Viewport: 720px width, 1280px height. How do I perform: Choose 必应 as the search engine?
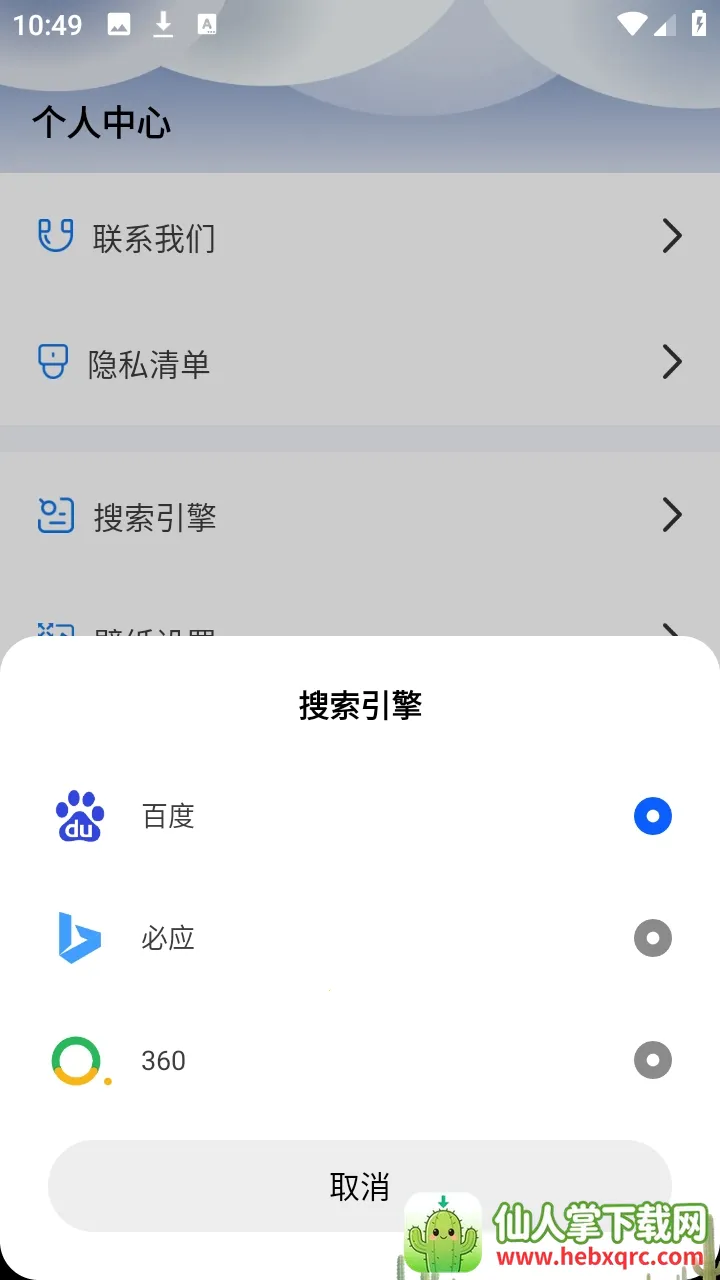point(652,938)
